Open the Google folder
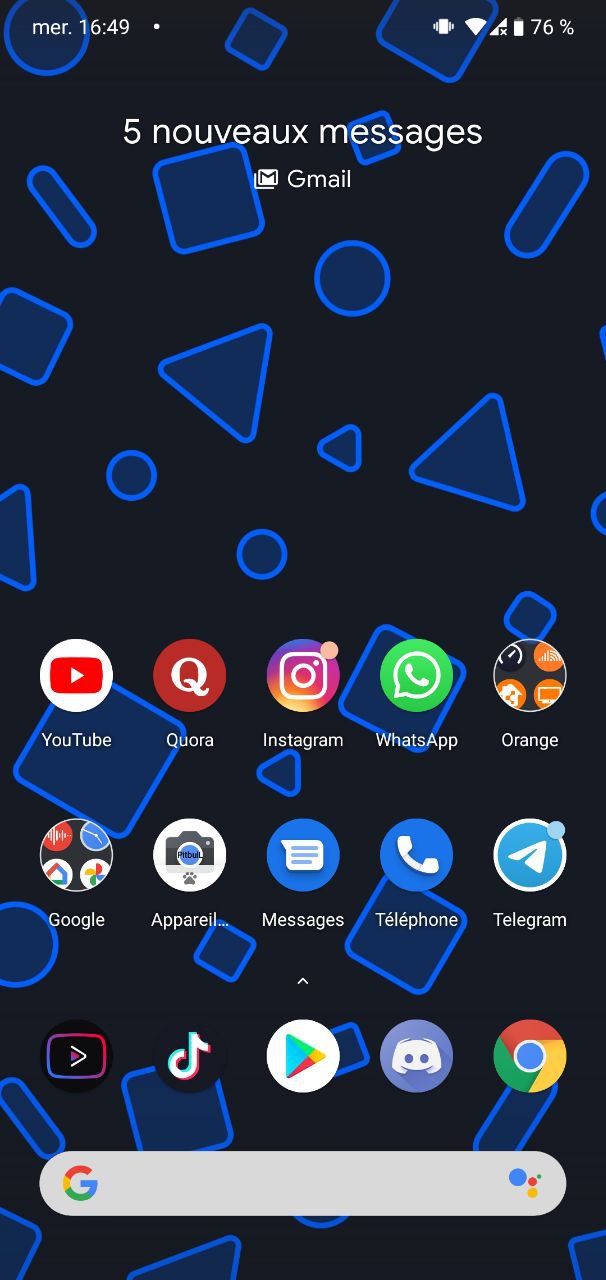 [76, 856]
